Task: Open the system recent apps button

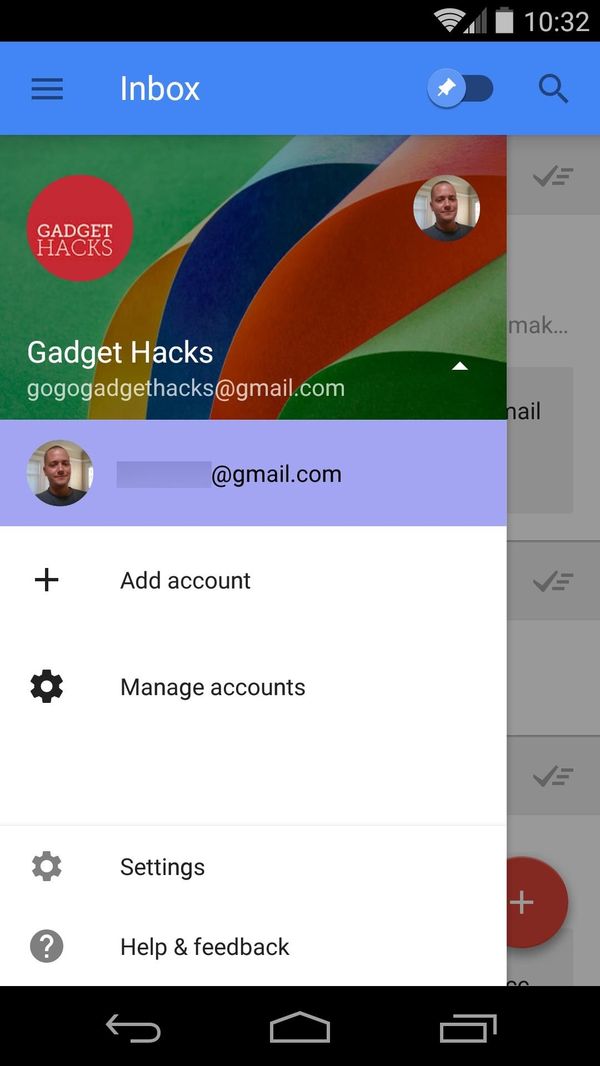Action: (467, 1027)
